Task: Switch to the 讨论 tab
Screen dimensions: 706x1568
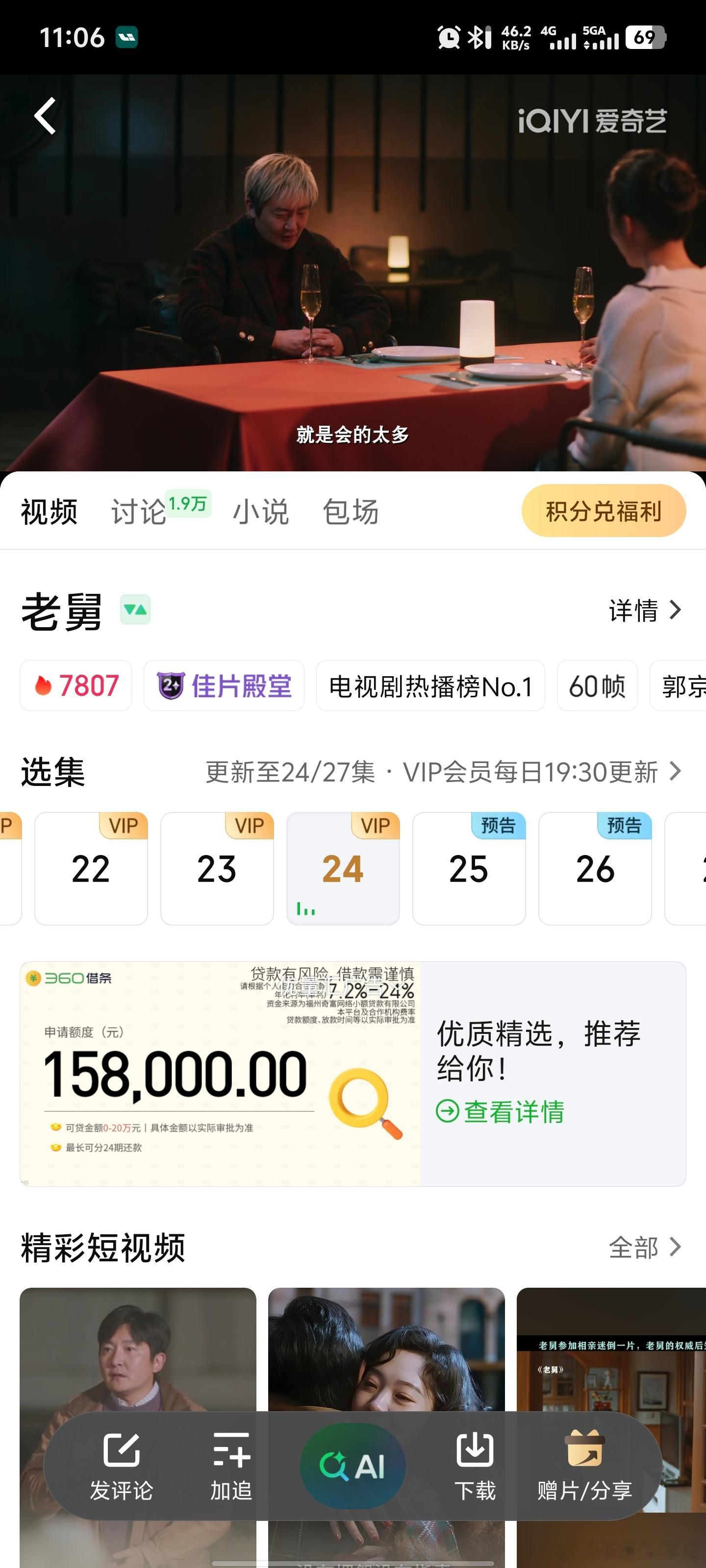Action: tap(138, 511)
